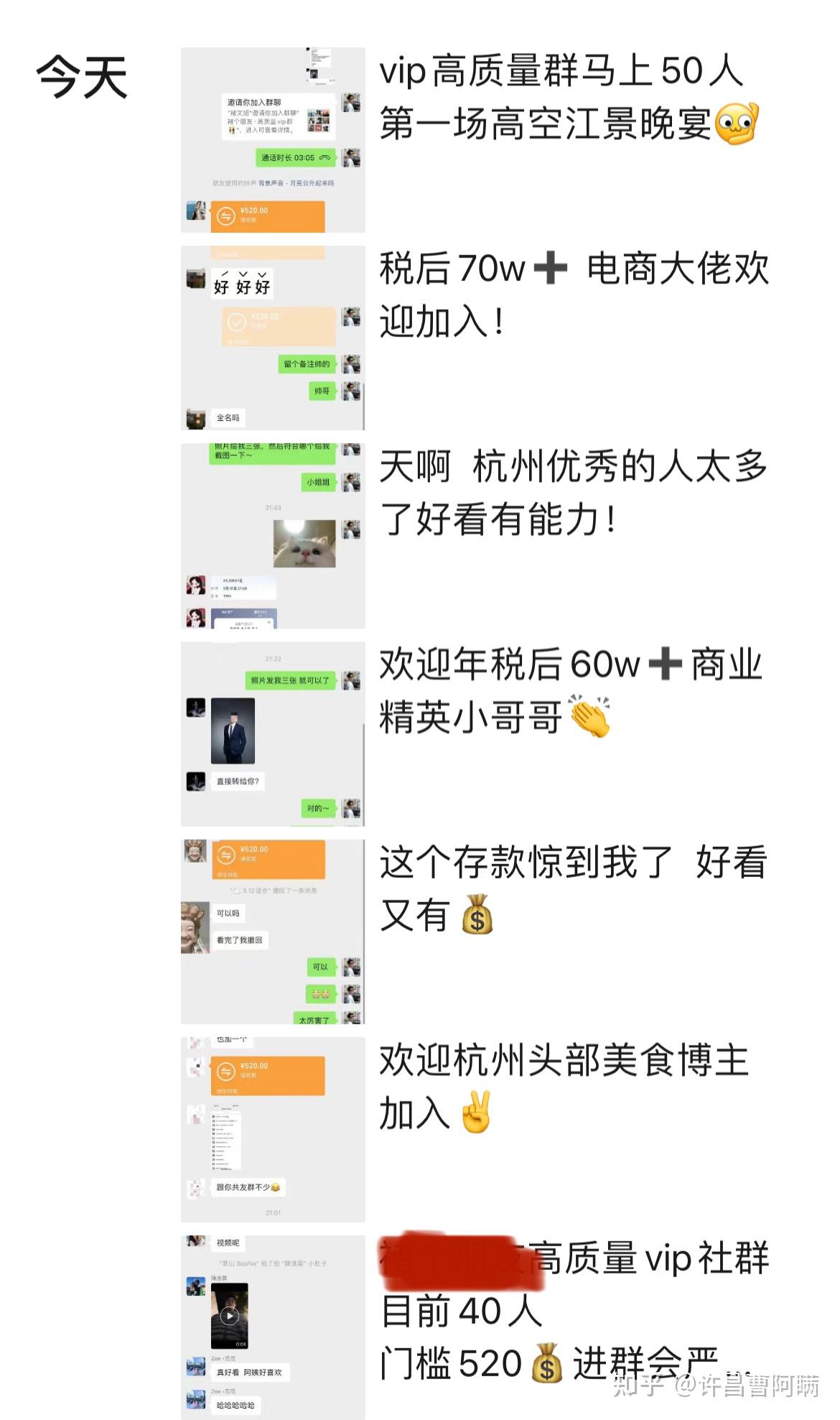Tap the phone icon in the call duration bubble

click(x=325, y=159)
